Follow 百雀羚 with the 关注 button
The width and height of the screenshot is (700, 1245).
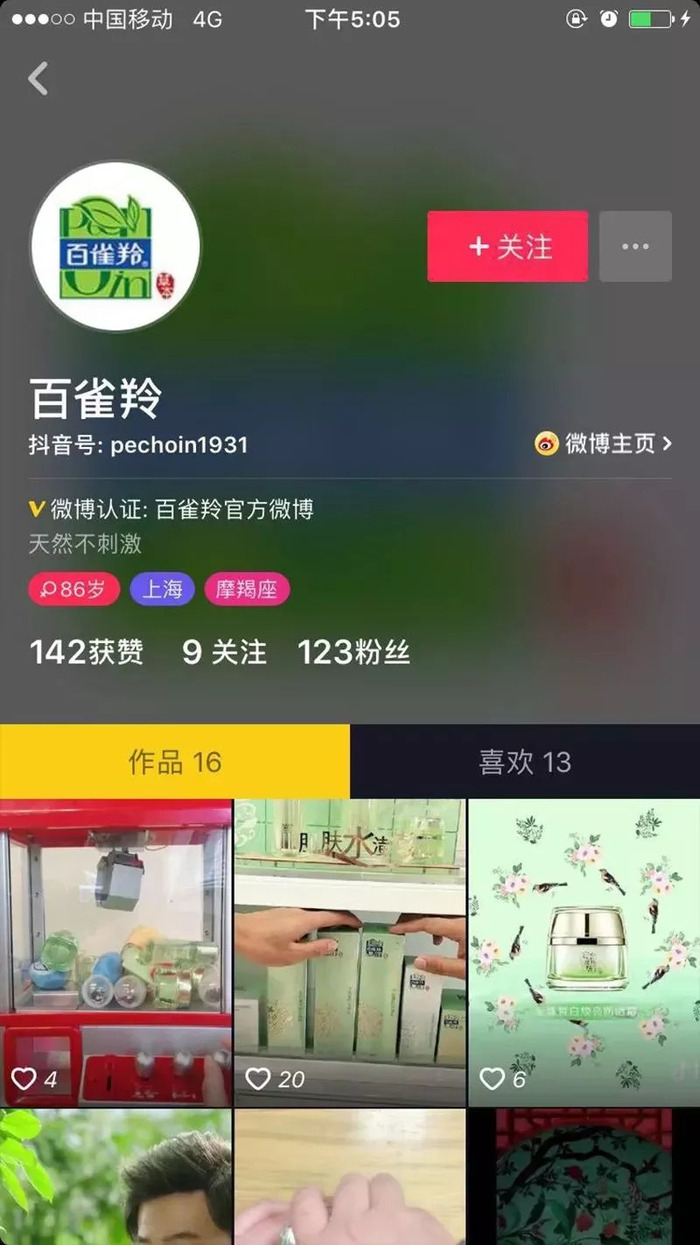click(508, 246)
